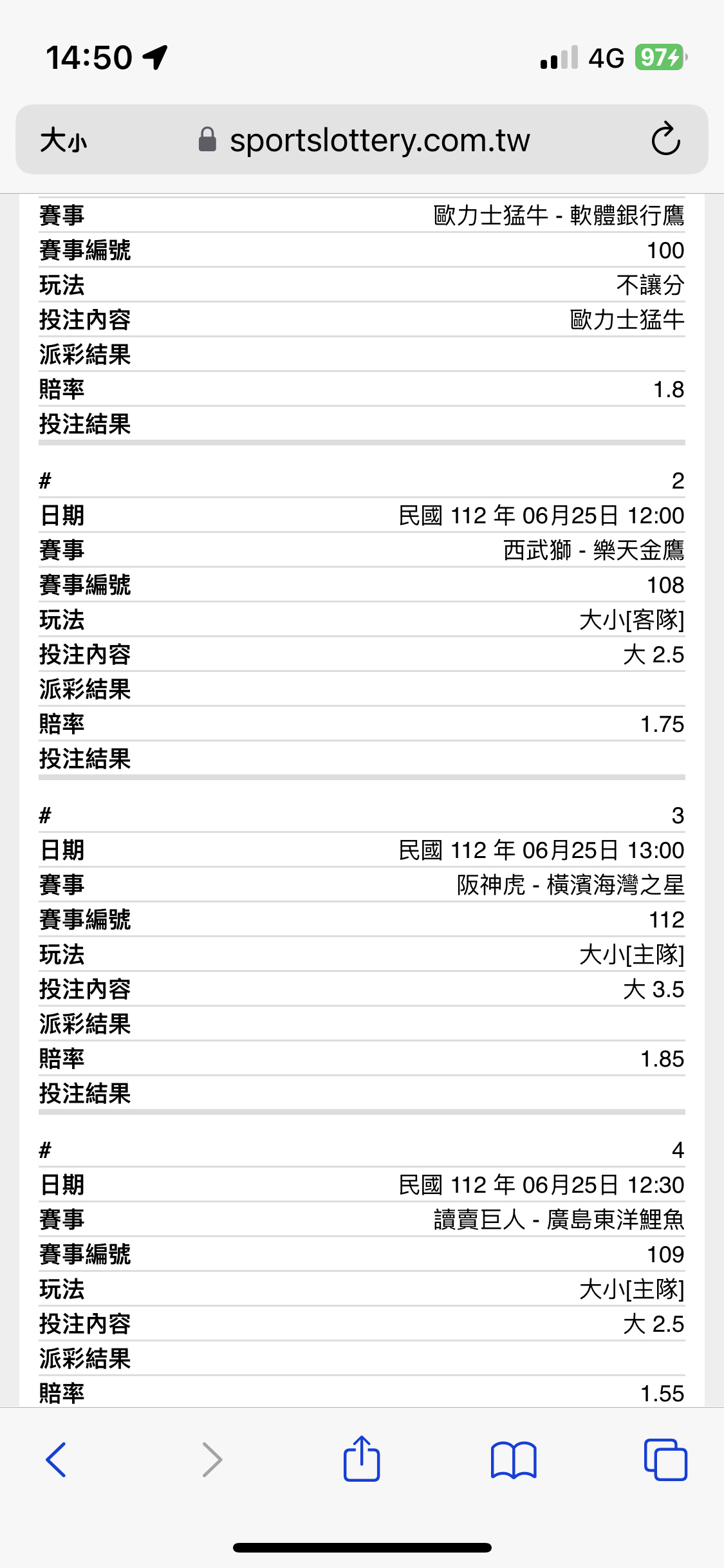Show all open tabs

tap(665, 1459)
